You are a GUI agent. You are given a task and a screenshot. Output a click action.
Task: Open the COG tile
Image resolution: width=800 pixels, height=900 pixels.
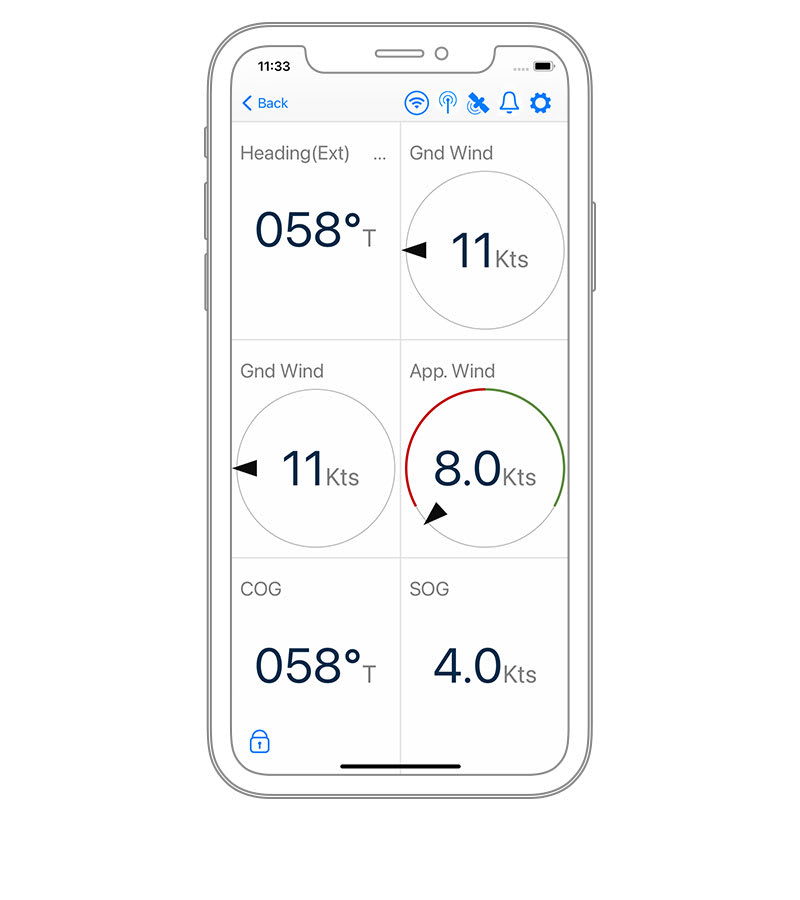click(x=315, y=665)
